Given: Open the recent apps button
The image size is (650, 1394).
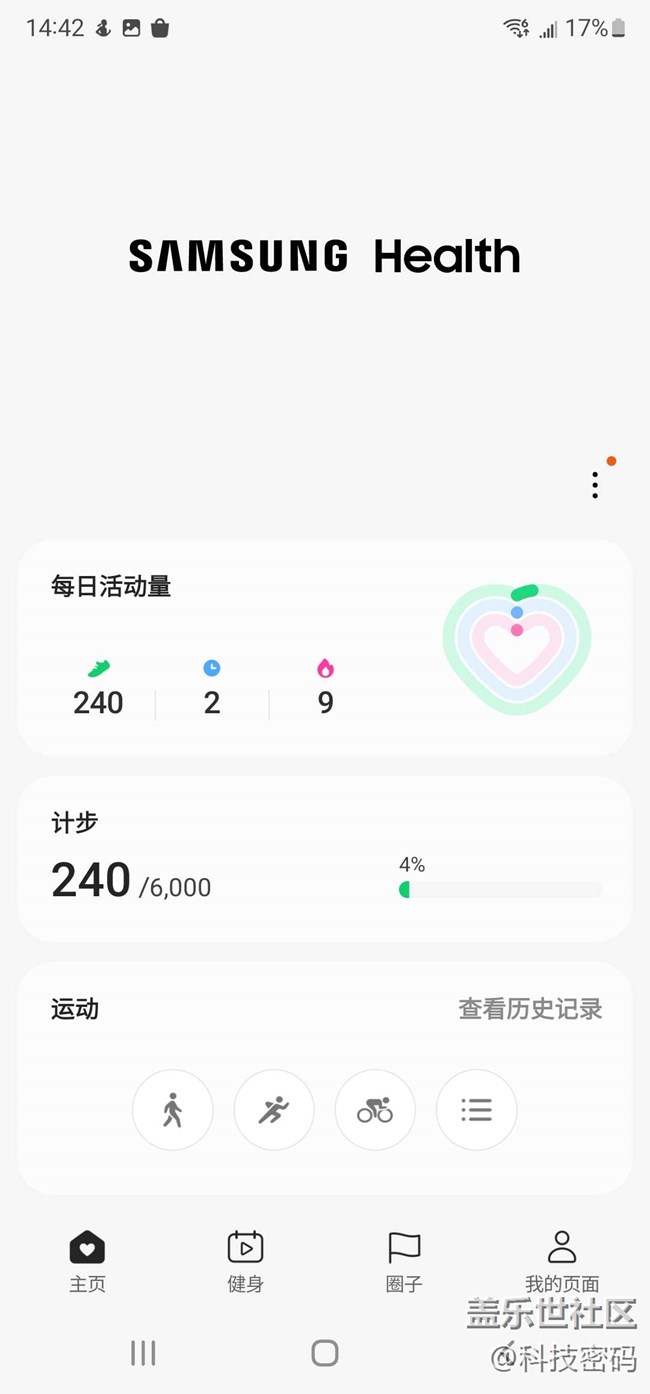Looking at the screenshot, I should (x=143, y=1353).
